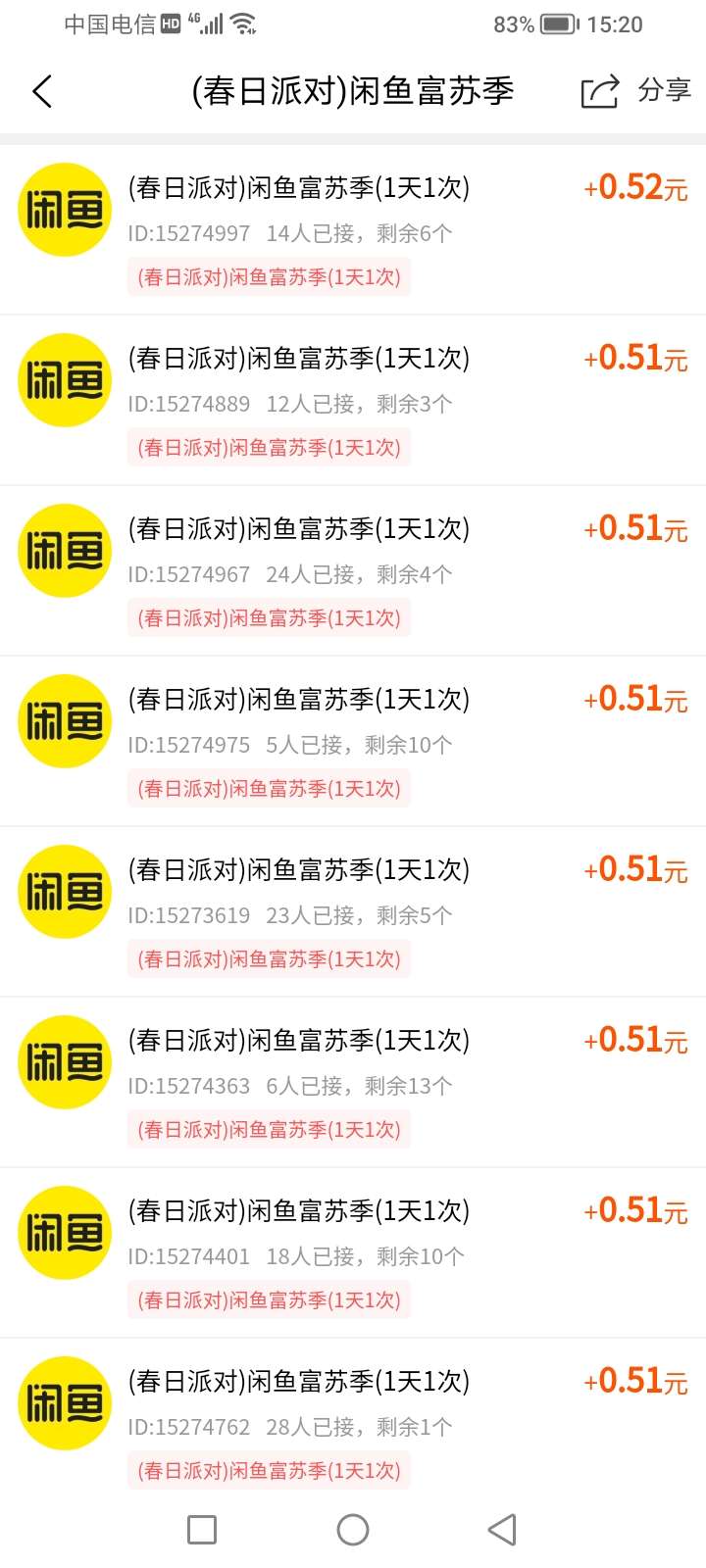This screenshot has width=706, height=1568.
Task: Open task ID:15274975 with 10 remaining
Action: (x=353, y=741)
